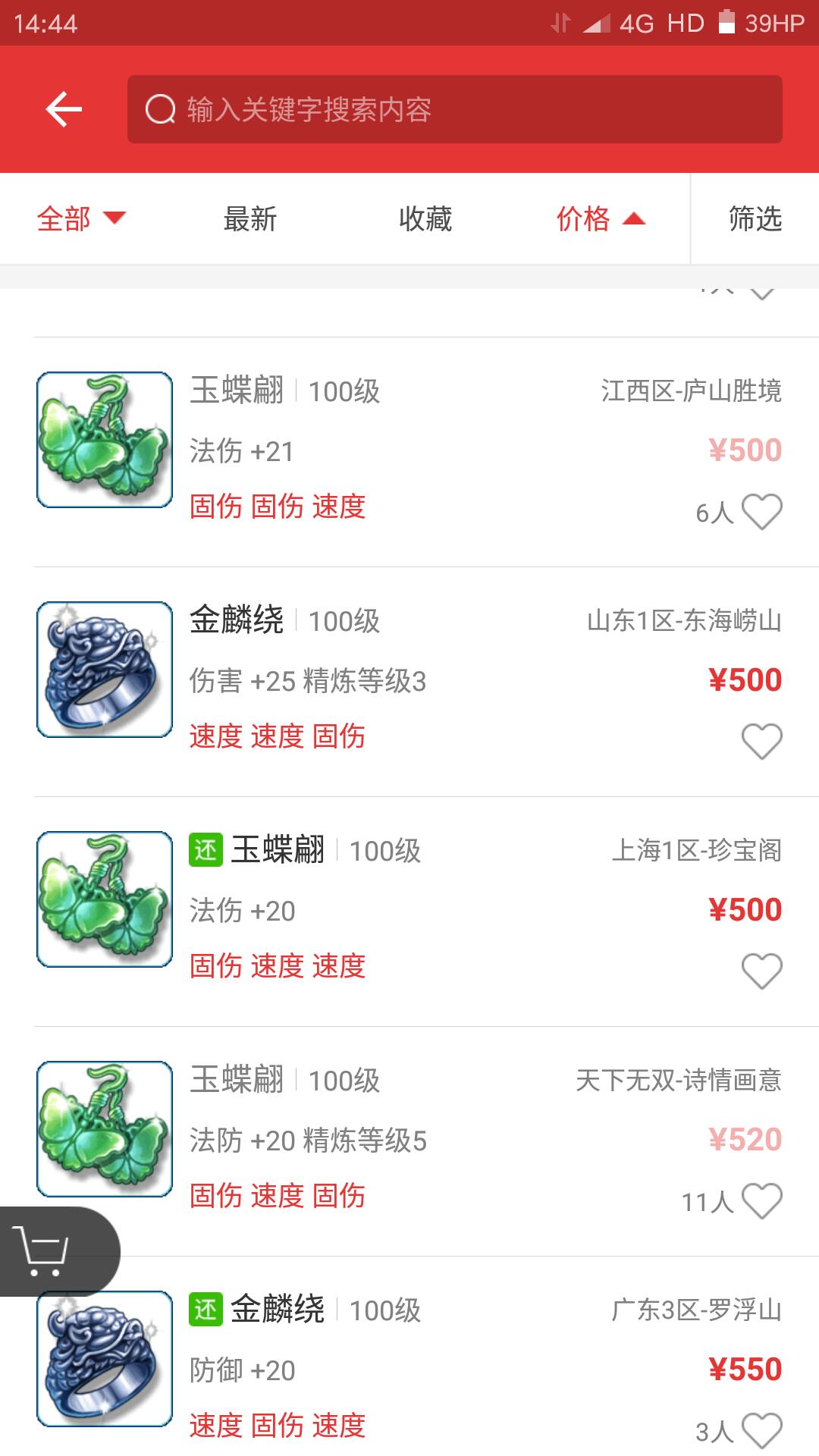This screenshot has height=1456, width=819.
Task: Toggle the 价格 sort order
Action: point(600,219)
